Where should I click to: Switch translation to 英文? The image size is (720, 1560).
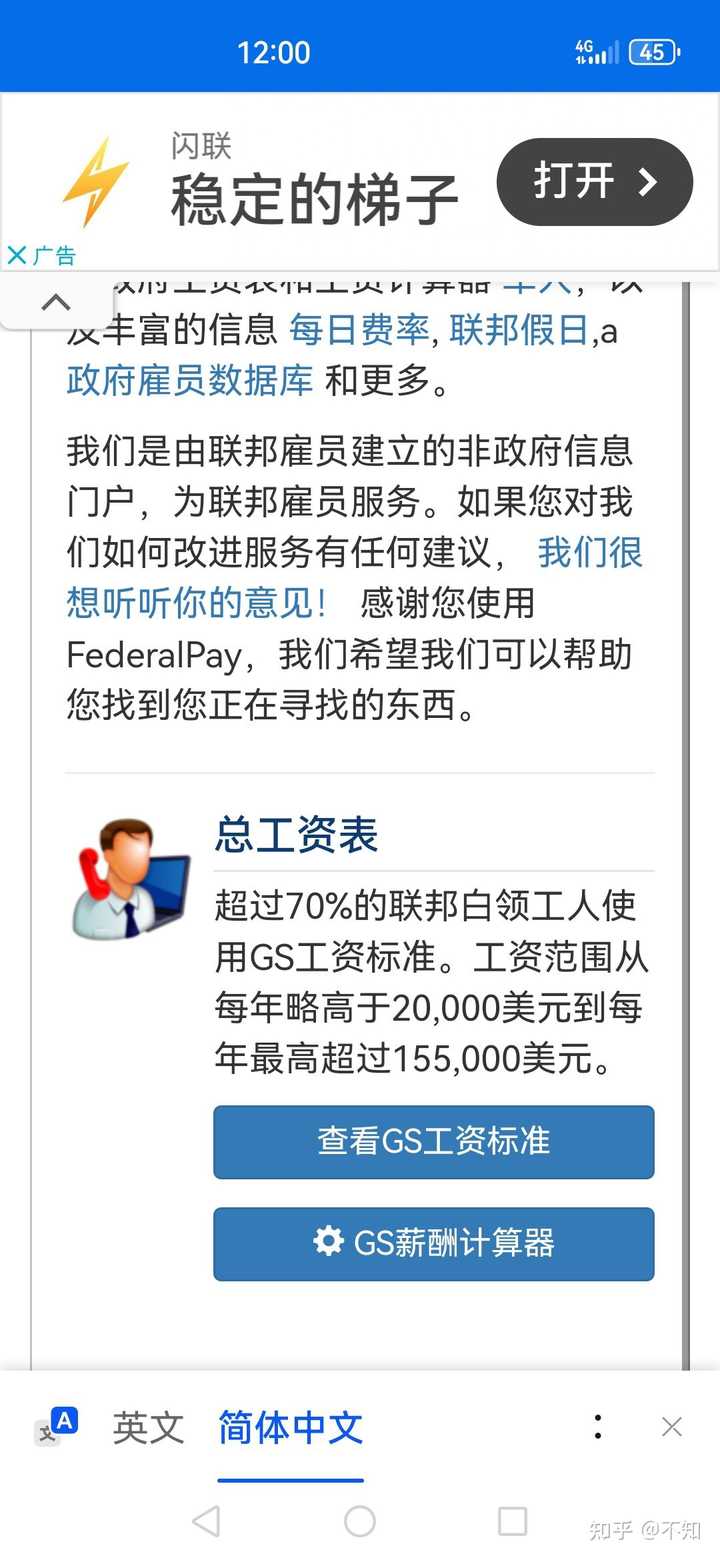[148, 1427]
